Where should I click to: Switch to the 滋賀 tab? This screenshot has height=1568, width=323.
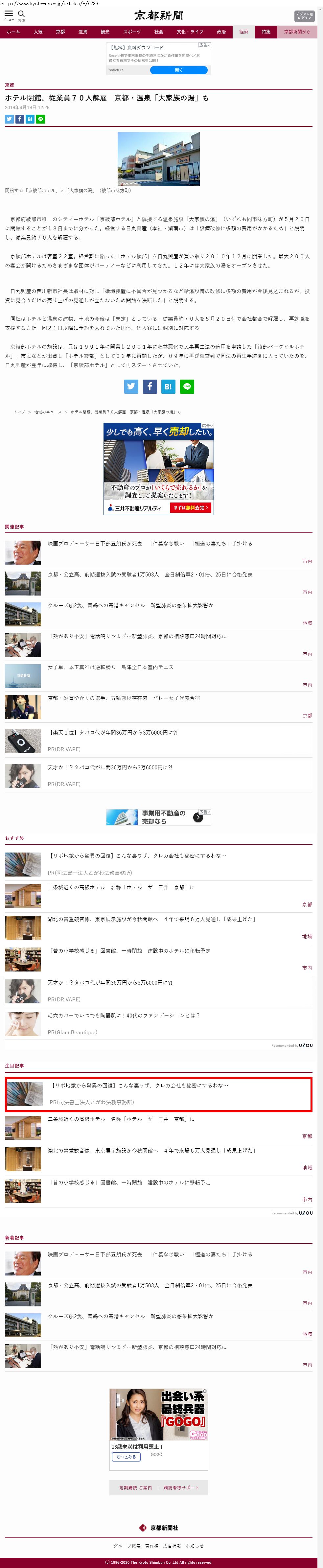pos(83,32)
